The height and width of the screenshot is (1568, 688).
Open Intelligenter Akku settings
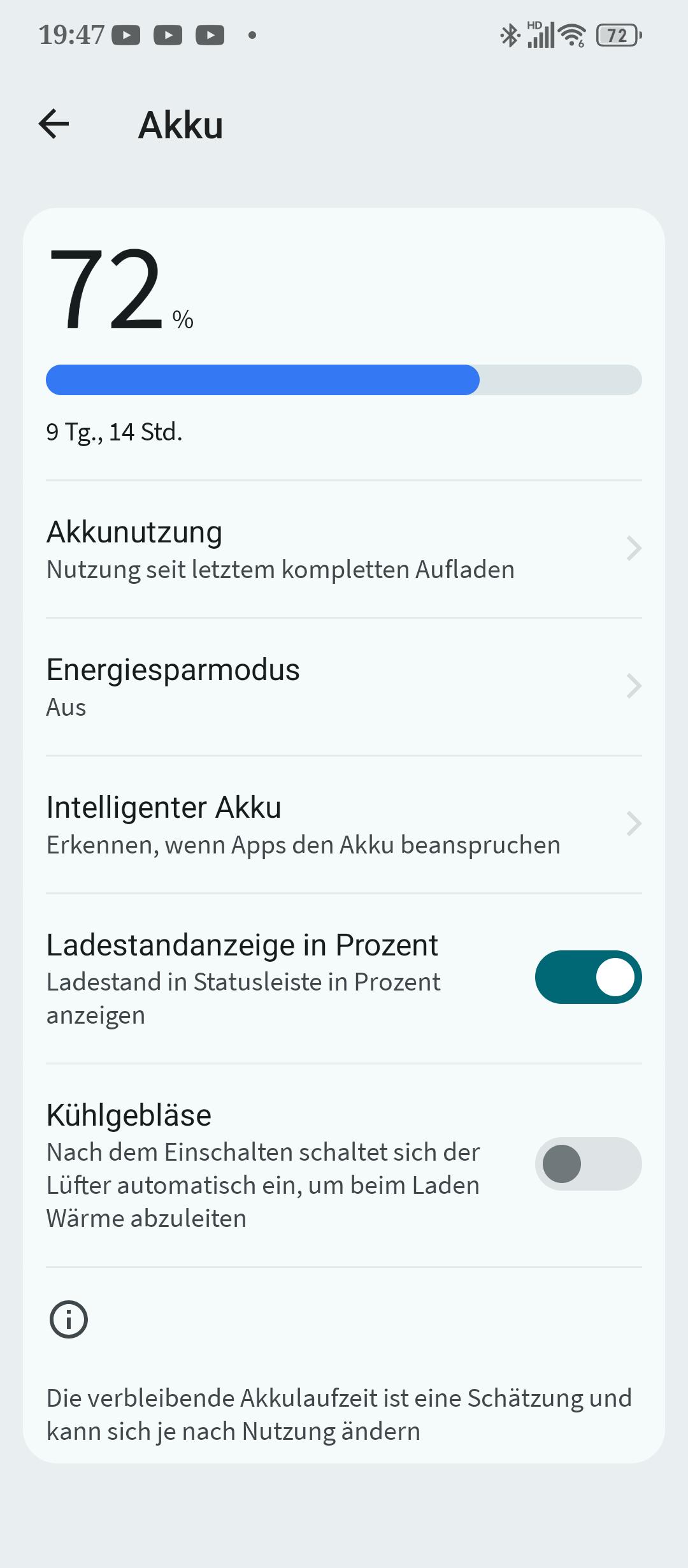pos(344,825)
